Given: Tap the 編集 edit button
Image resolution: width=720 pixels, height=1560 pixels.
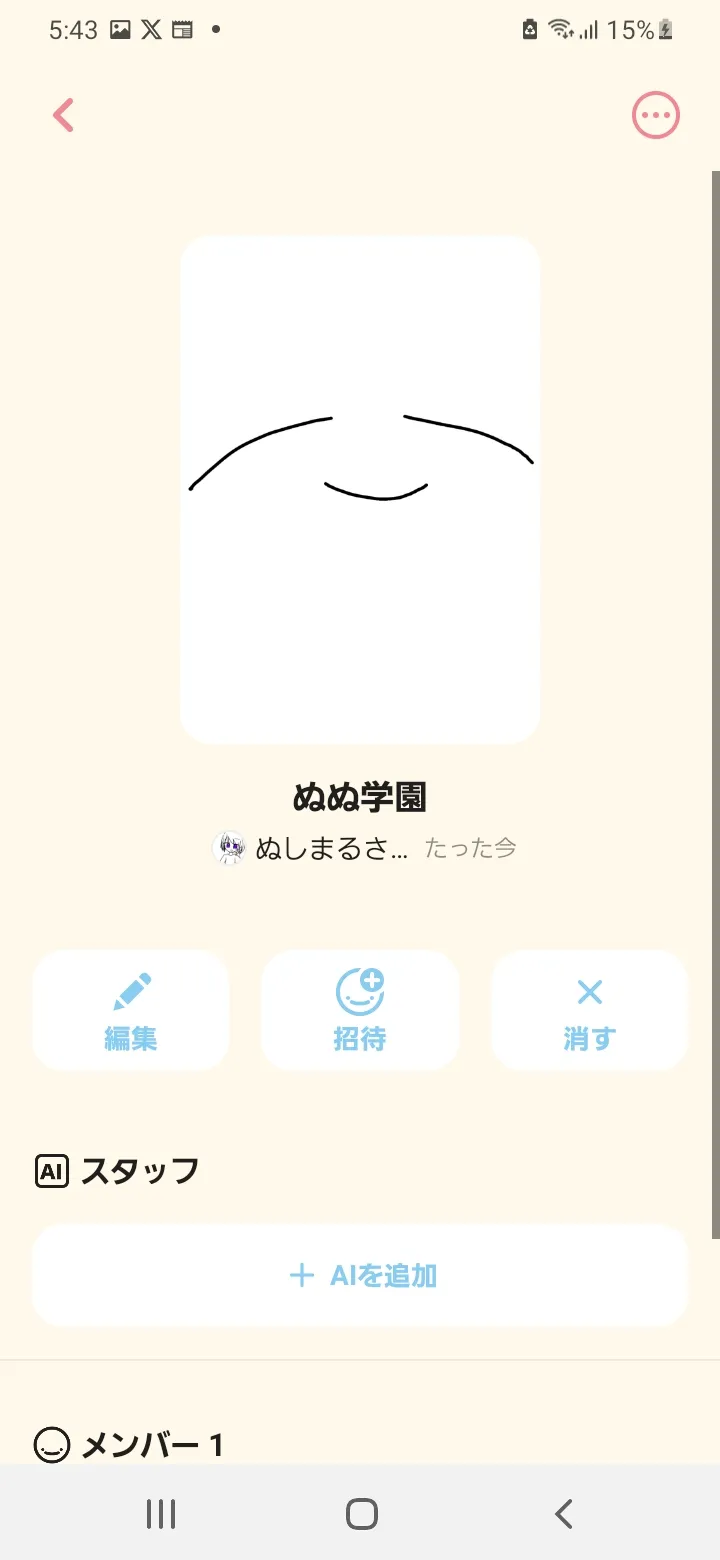Looking at the screenshot, I should tap(131, 1010).
